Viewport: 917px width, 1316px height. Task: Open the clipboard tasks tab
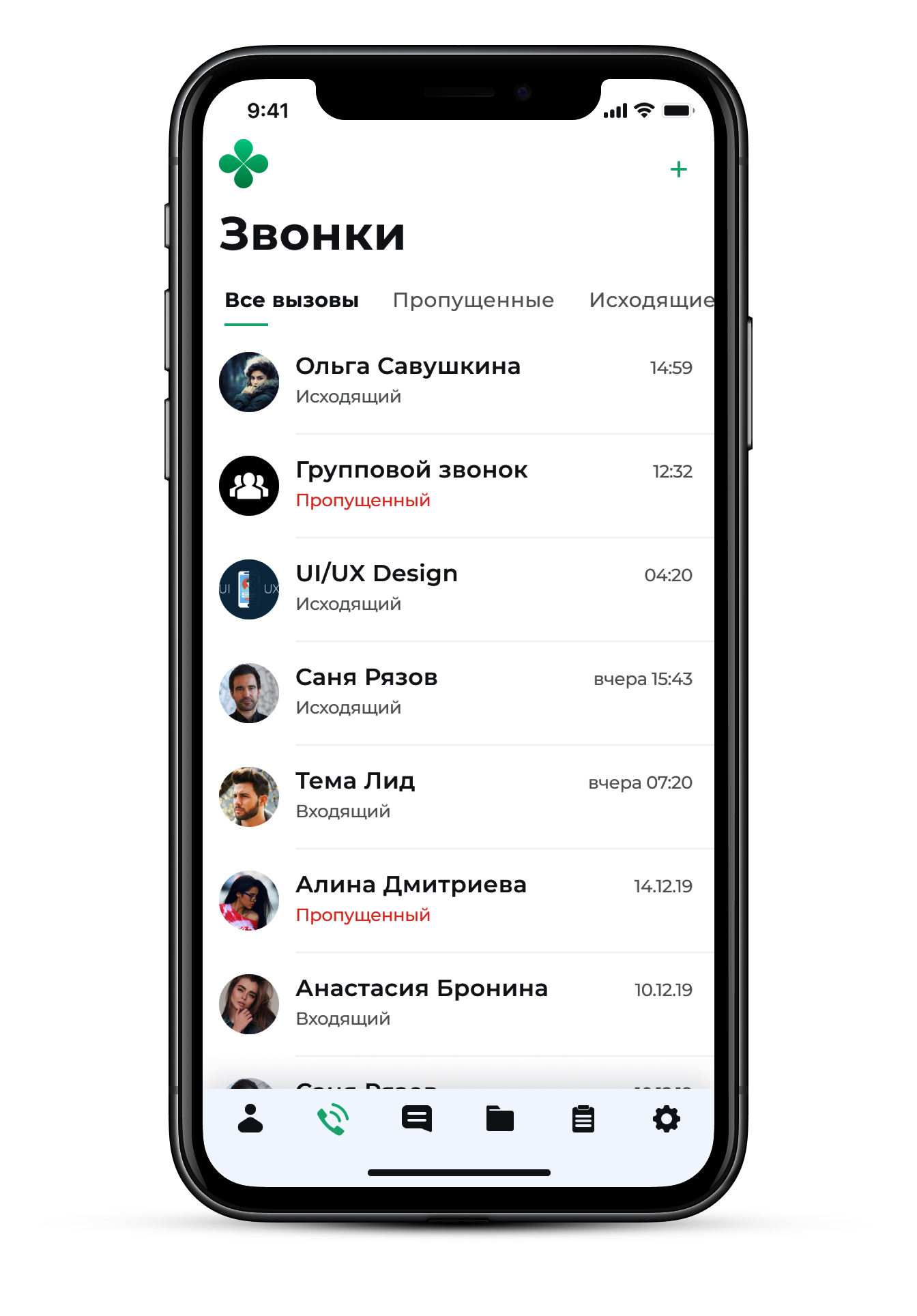(583, 1119)
